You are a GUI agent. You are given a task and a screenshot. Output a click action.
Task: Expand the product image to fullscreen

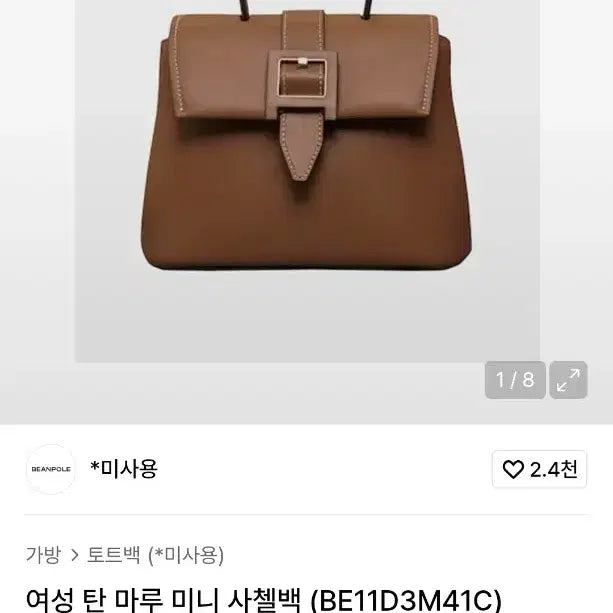[568, 380]
